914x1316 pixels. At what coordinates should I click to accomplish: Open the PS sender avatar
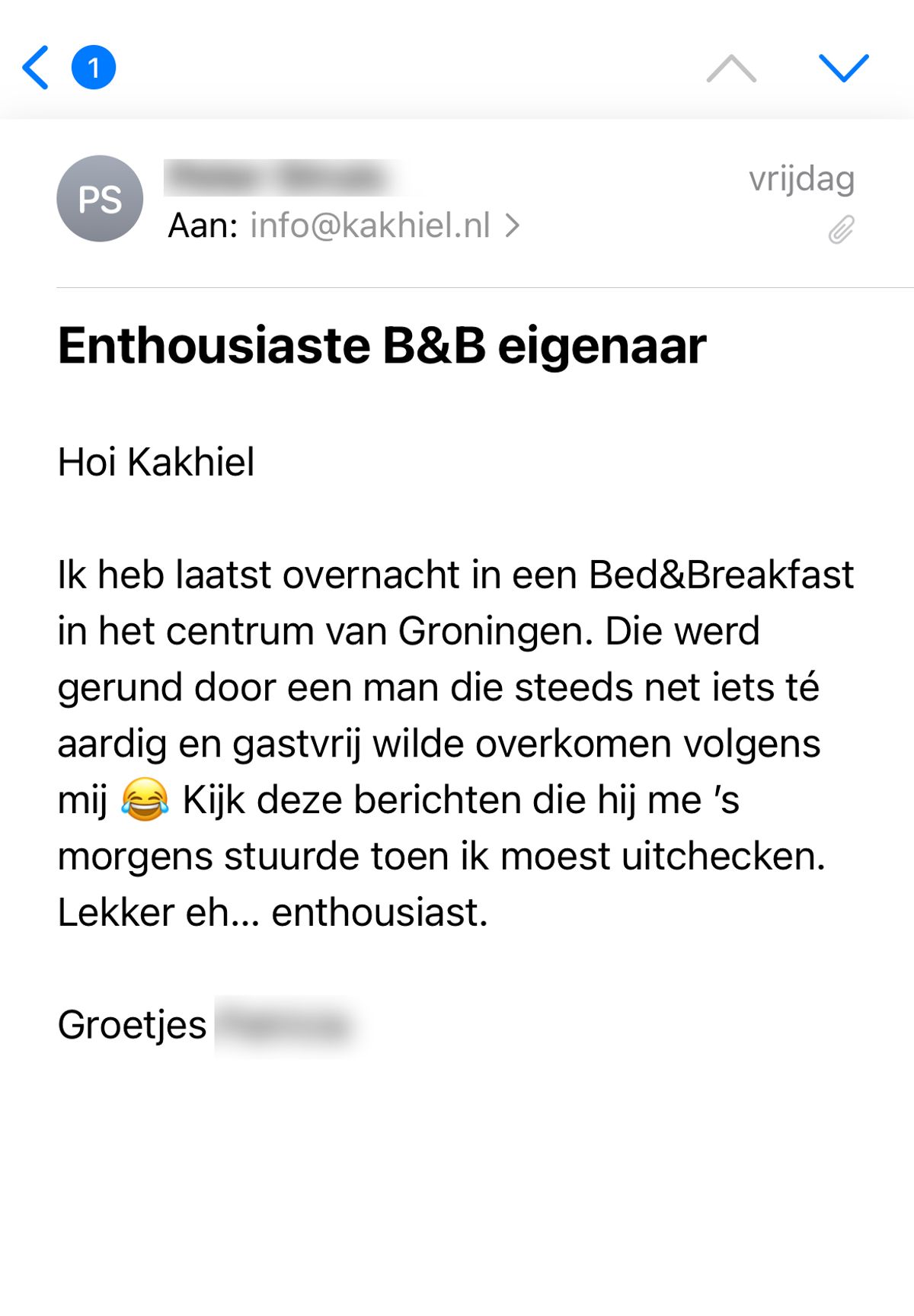pyautogui.click(x=100, y=199)
